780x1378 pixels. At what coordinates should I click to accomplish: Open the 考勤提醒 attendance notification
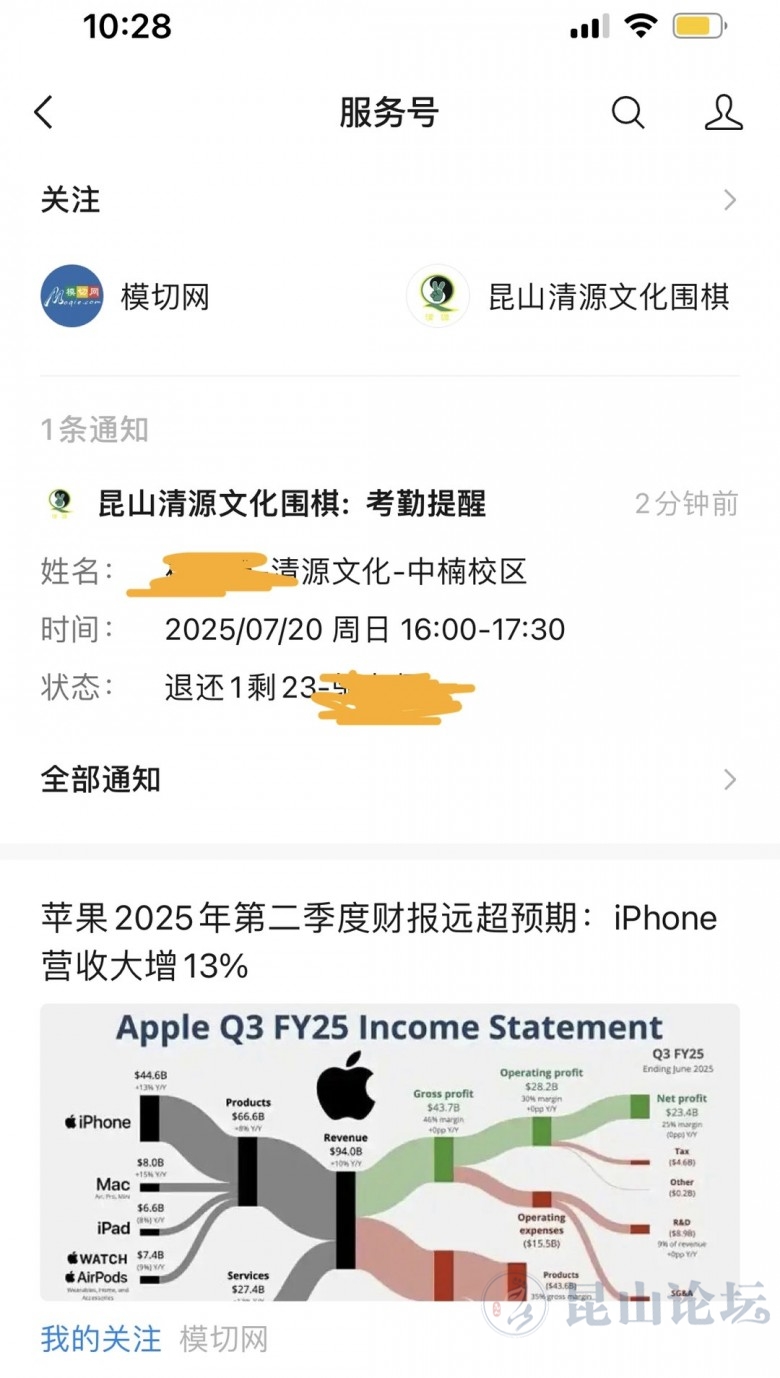291,503
